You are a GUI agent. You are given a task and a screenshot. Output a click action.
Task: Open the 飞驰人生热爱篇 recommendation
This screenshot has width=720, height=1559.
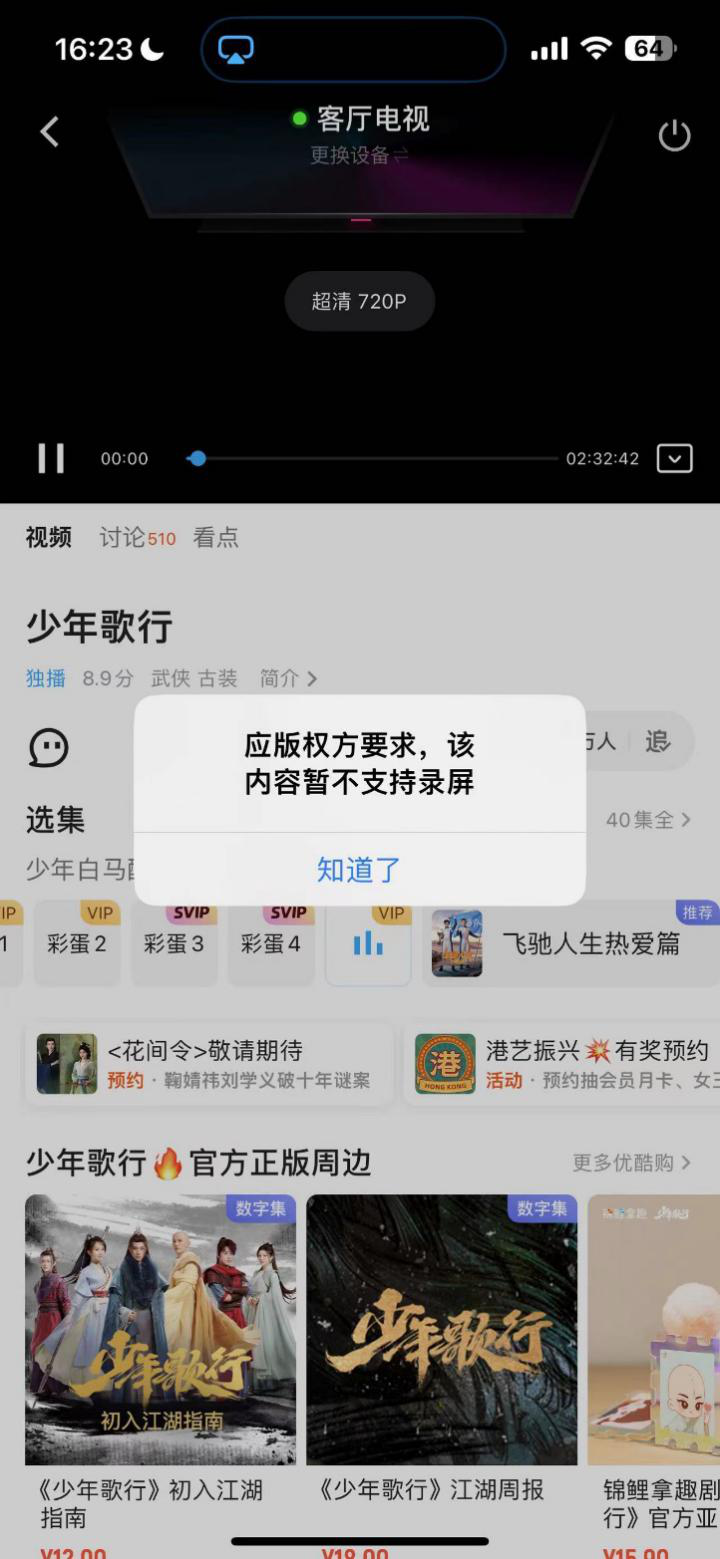[570, 944]
